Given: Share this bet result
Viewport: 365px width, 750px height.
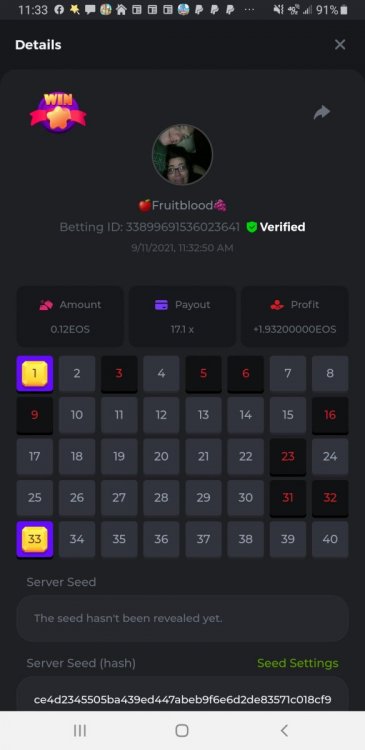Looking at the screenshot, I should coord(322,112).
